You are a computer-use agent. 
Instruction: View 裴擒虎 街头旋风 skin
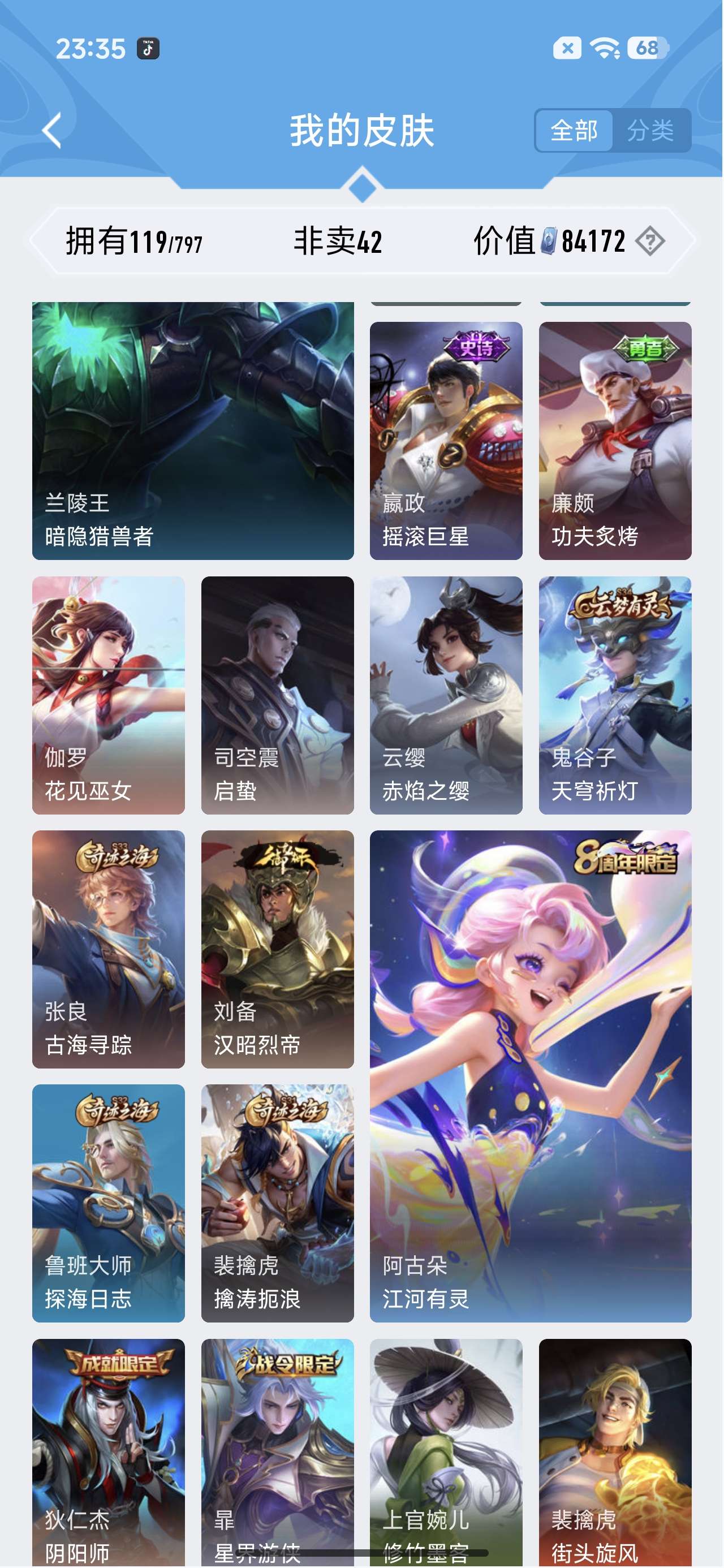(615, 1453)
